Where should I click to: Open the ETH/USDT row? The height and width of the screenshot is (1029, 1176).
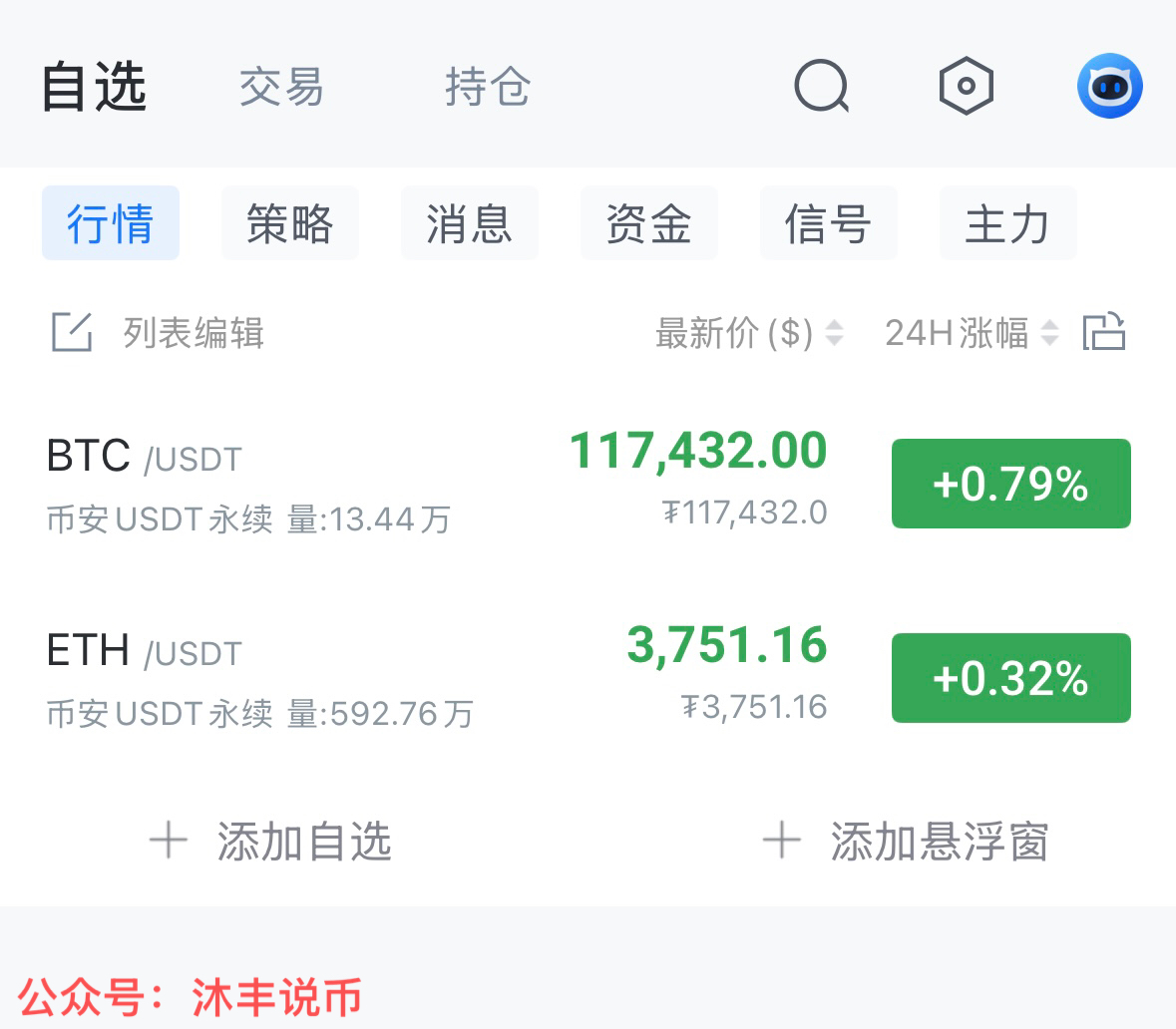tap(299, 678)
